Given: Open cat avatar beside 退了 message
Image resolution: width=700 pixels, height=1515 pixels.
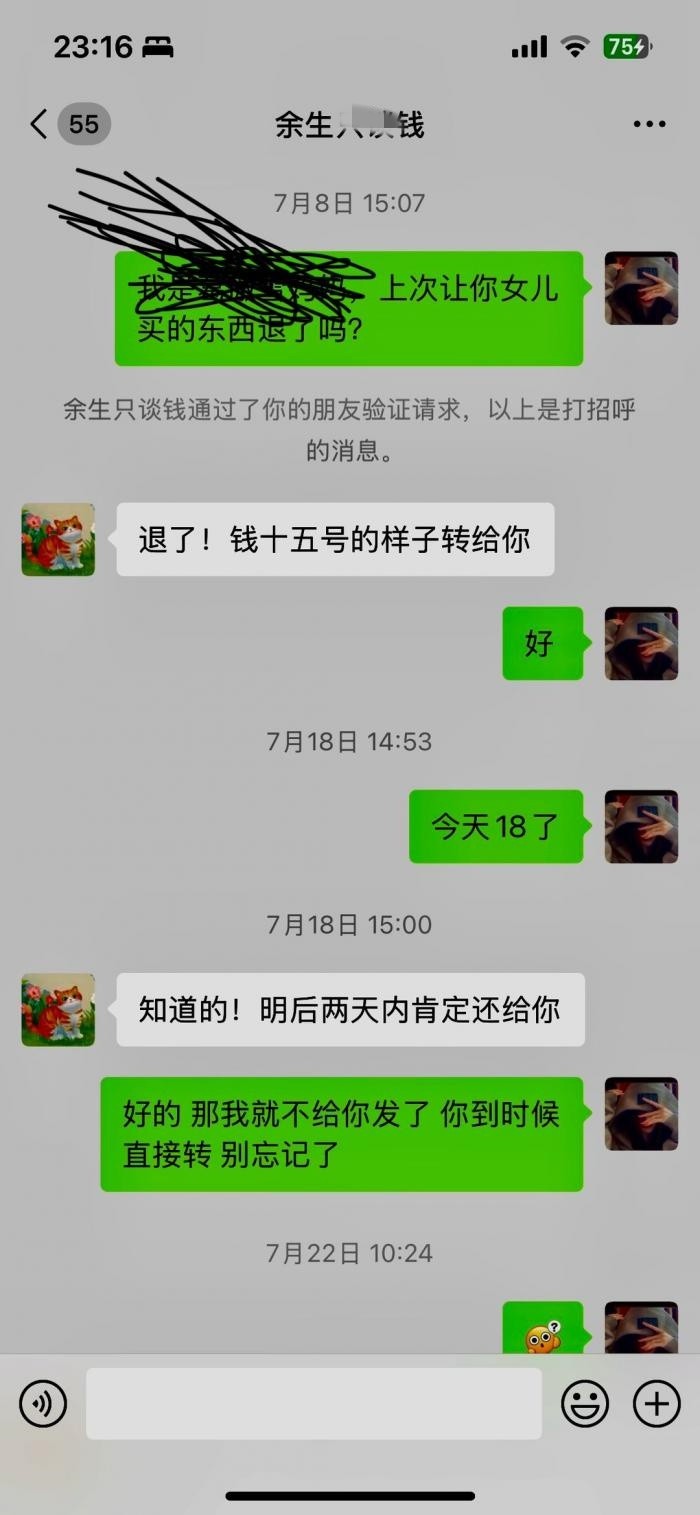Looking at the screenshot, I should click(58, 540).
